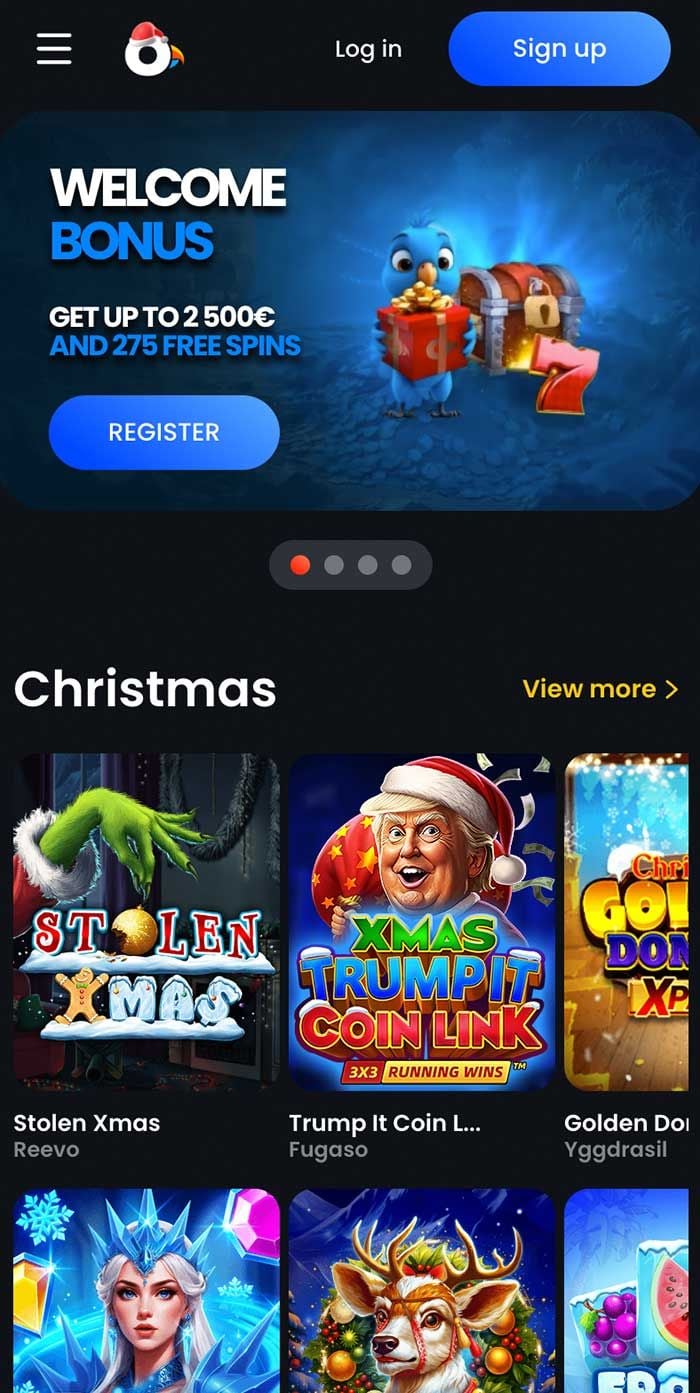Tap the Log in link

tap(368, 49)
